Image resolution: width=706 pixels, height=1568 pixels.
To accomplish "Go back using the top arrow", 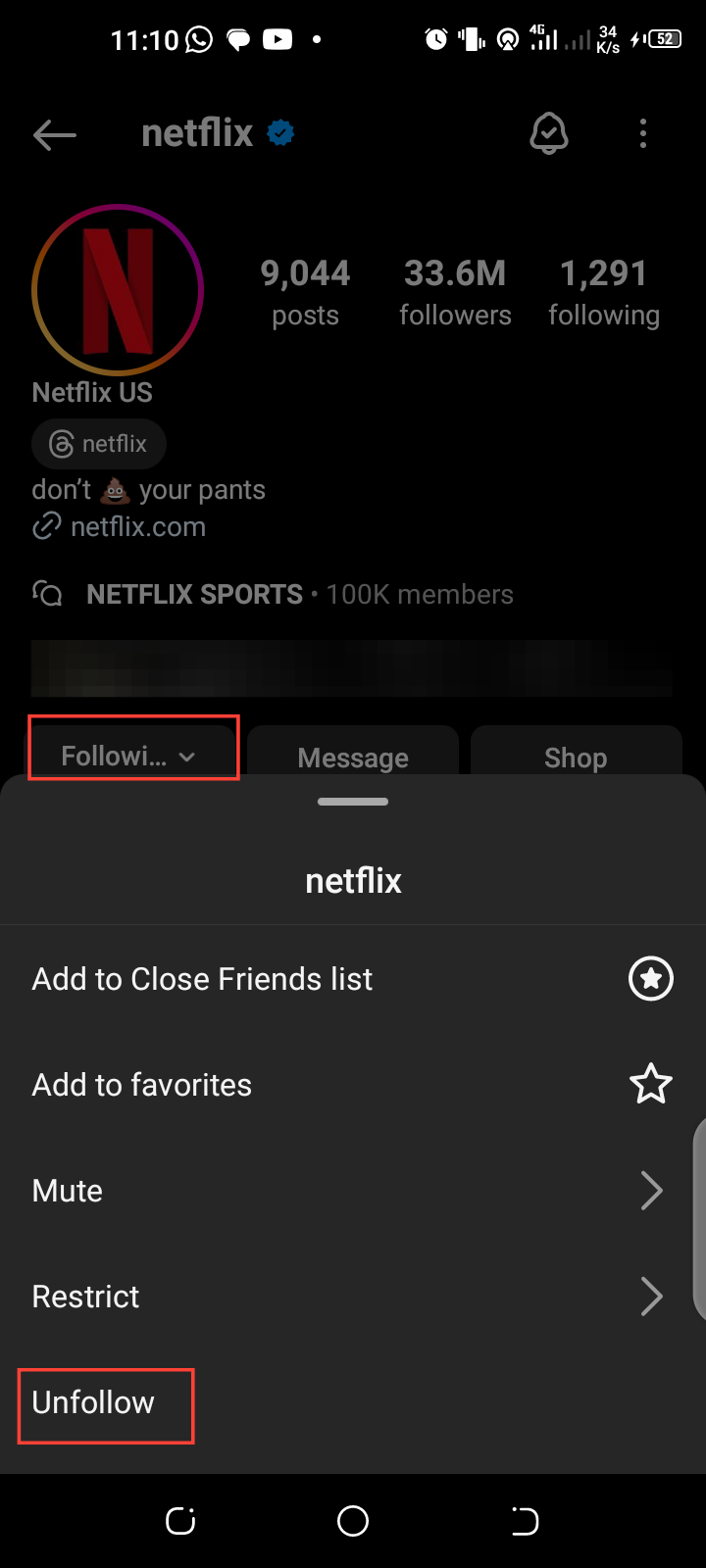I will pos(55,134).
